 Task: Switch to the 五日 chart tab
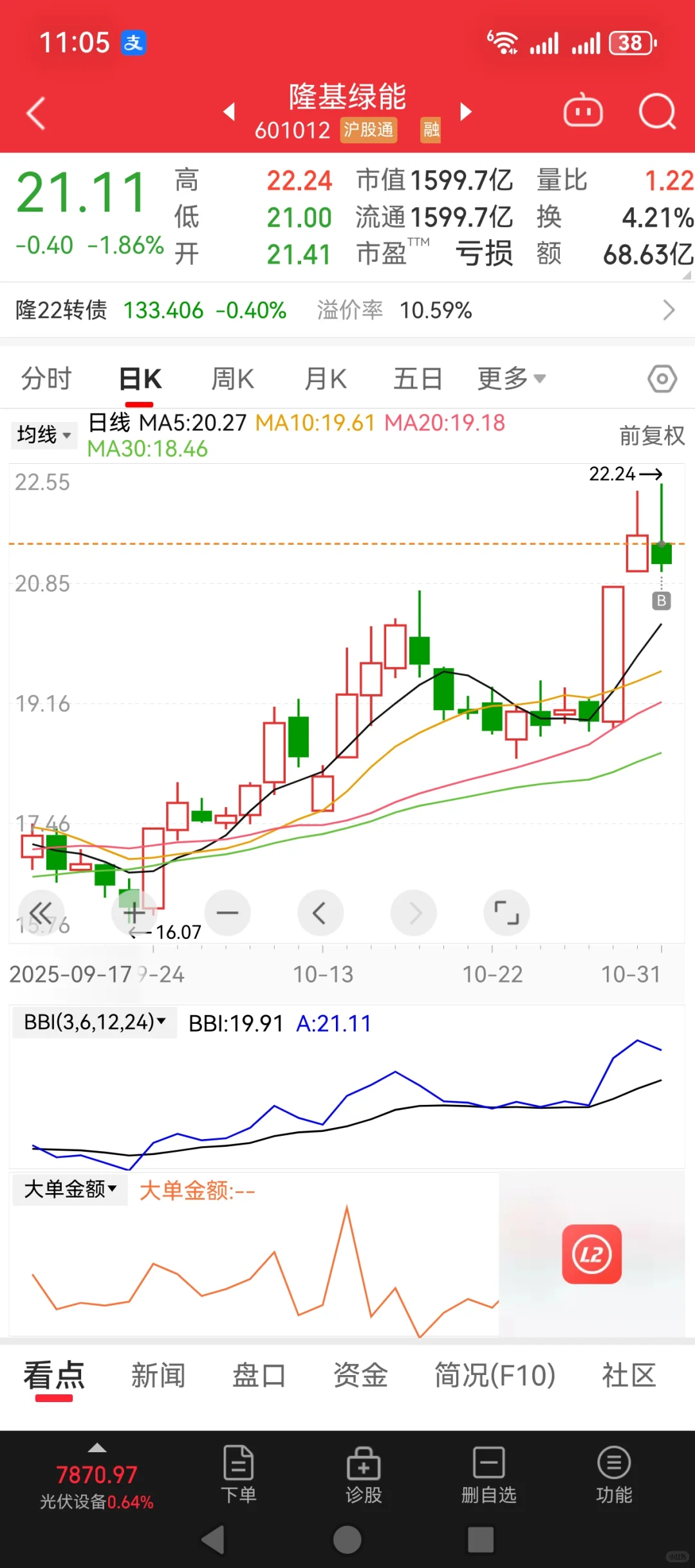pos(418,379)
